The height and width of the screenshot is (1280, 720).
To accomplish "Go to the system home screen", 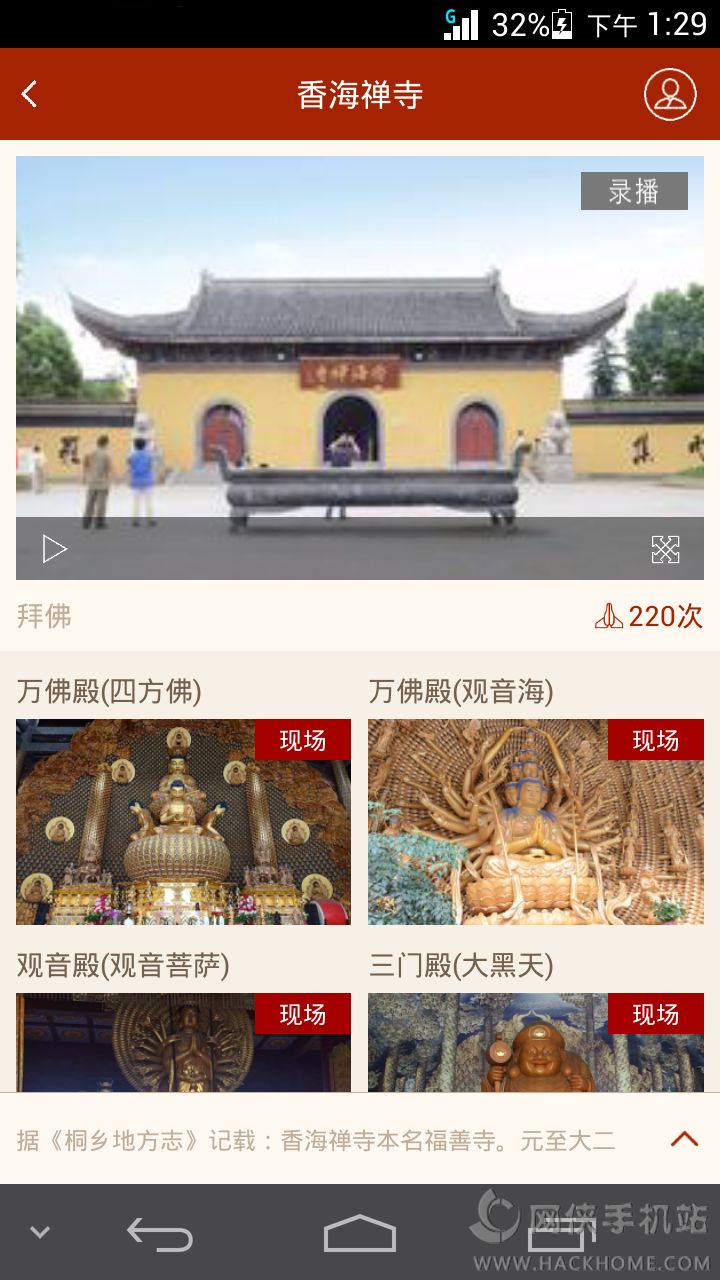I will point(360,1234).
